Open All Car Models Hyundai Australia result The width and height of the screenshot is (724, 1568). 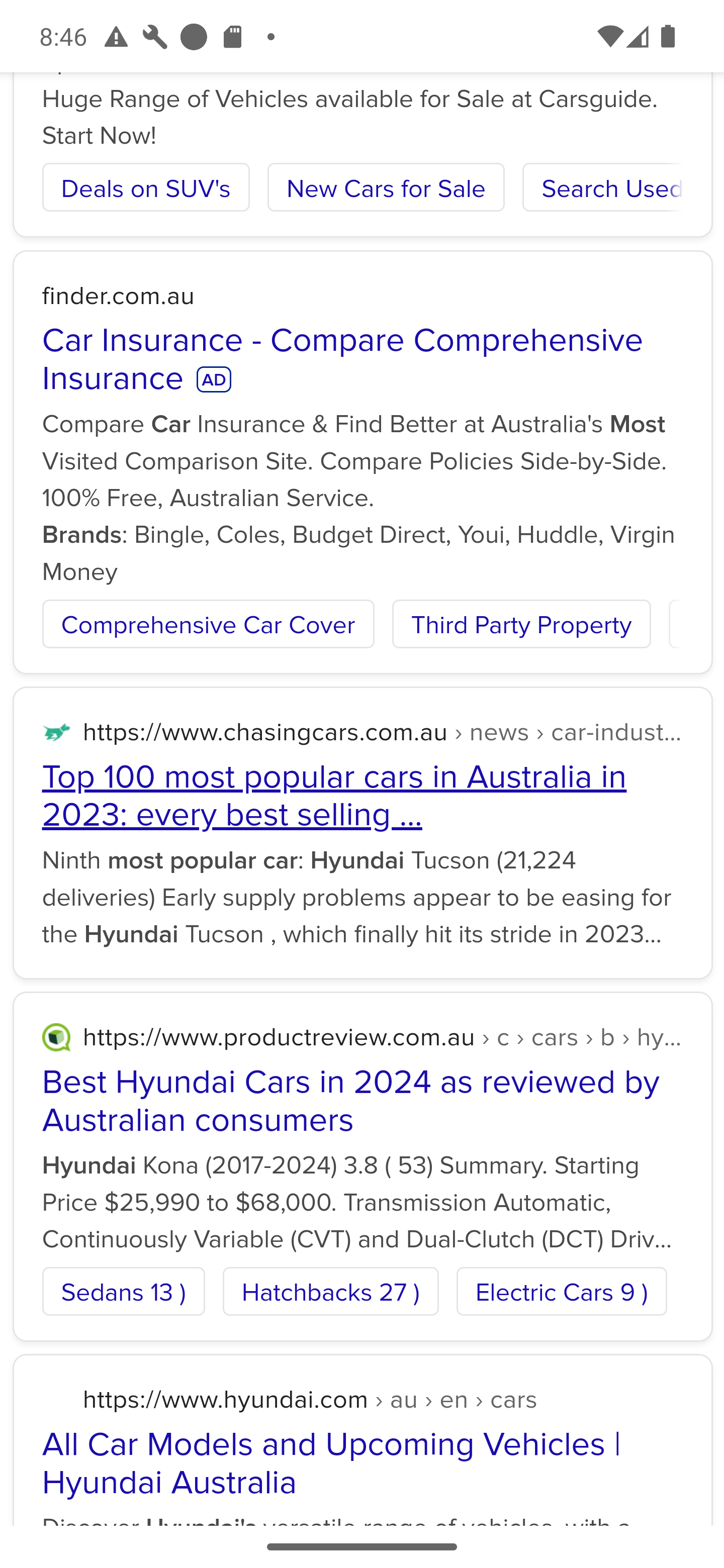[331, 1462]
